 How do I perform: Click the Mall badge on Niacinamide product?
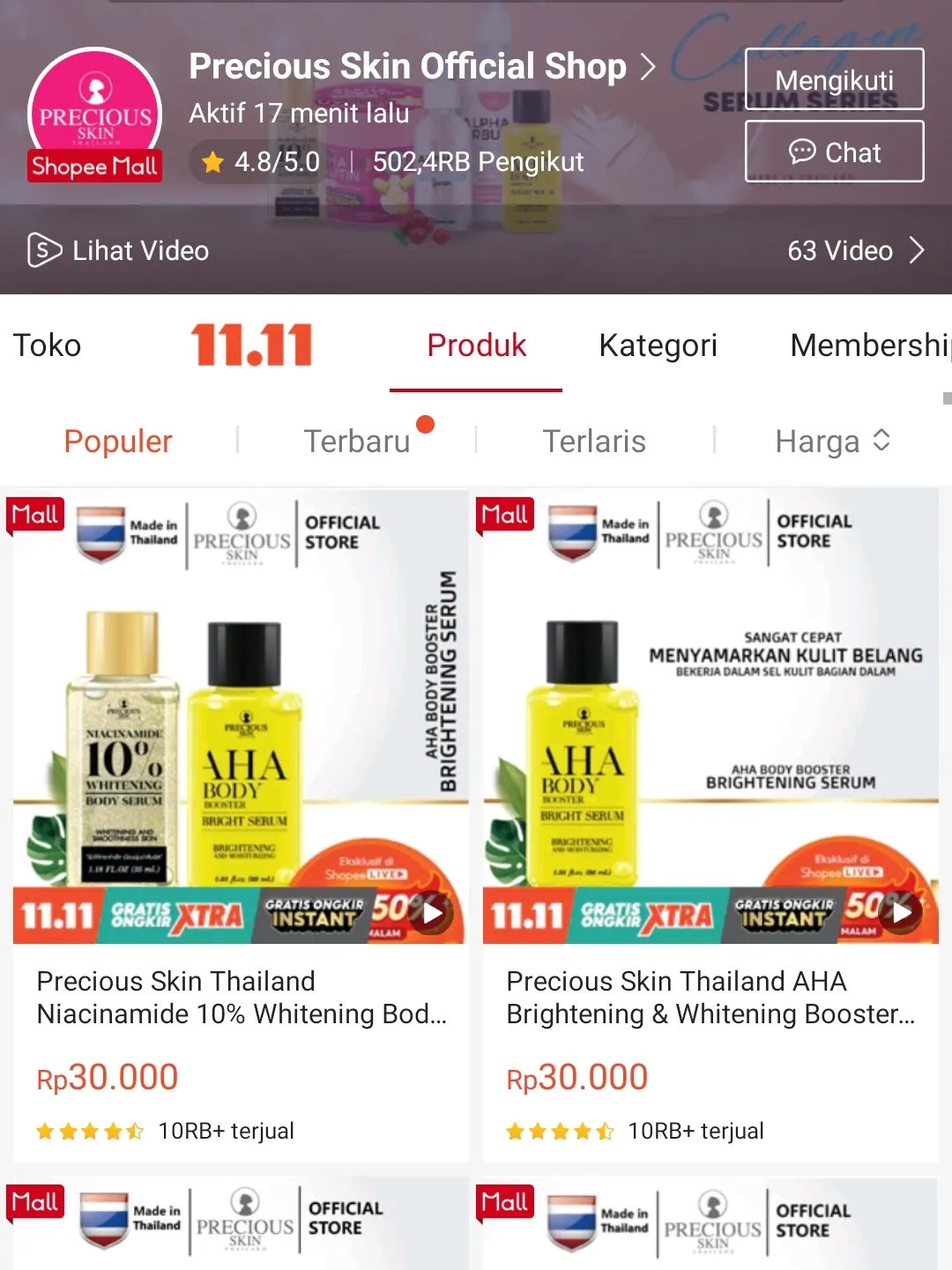click(x=35, y=515)
